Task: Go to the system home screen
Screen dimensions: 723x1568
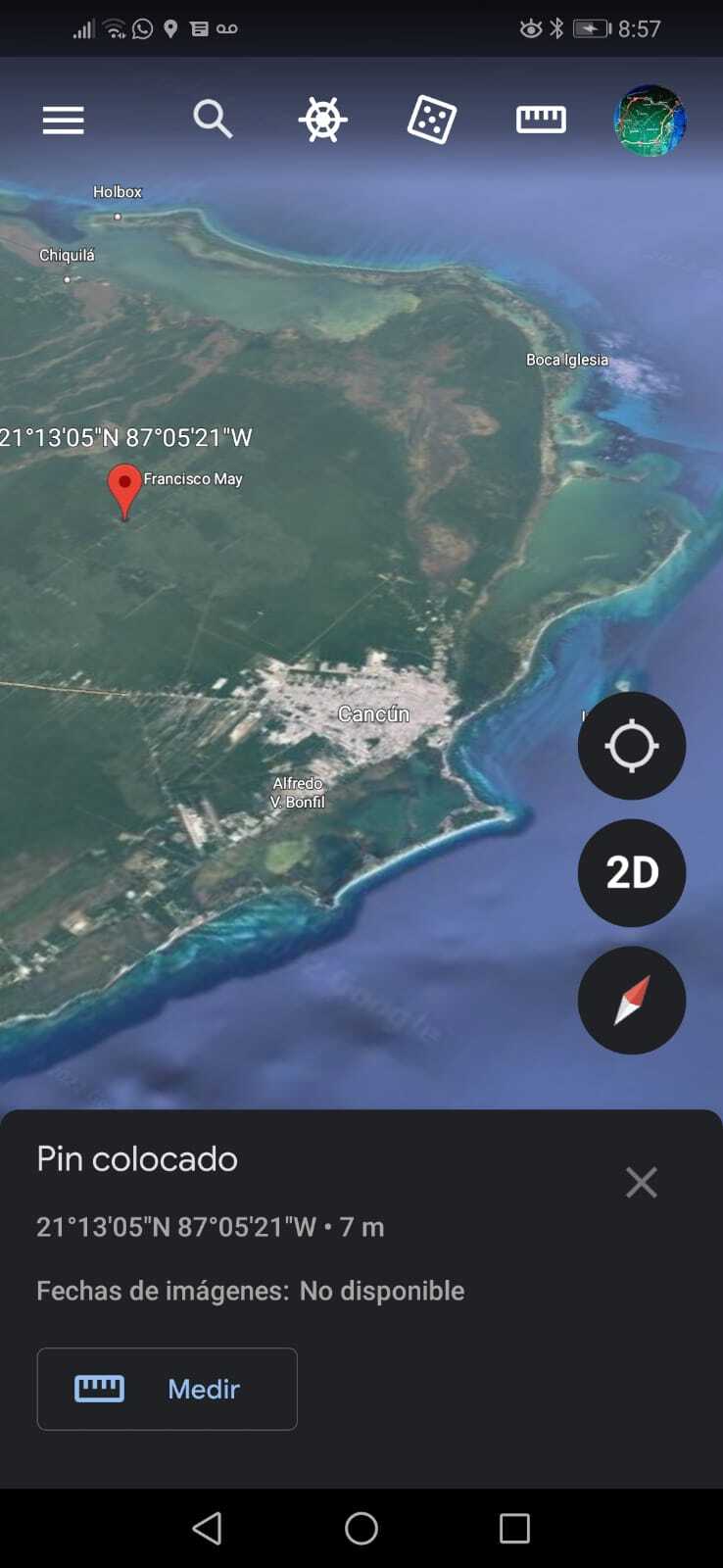Action: point(361,1528)
